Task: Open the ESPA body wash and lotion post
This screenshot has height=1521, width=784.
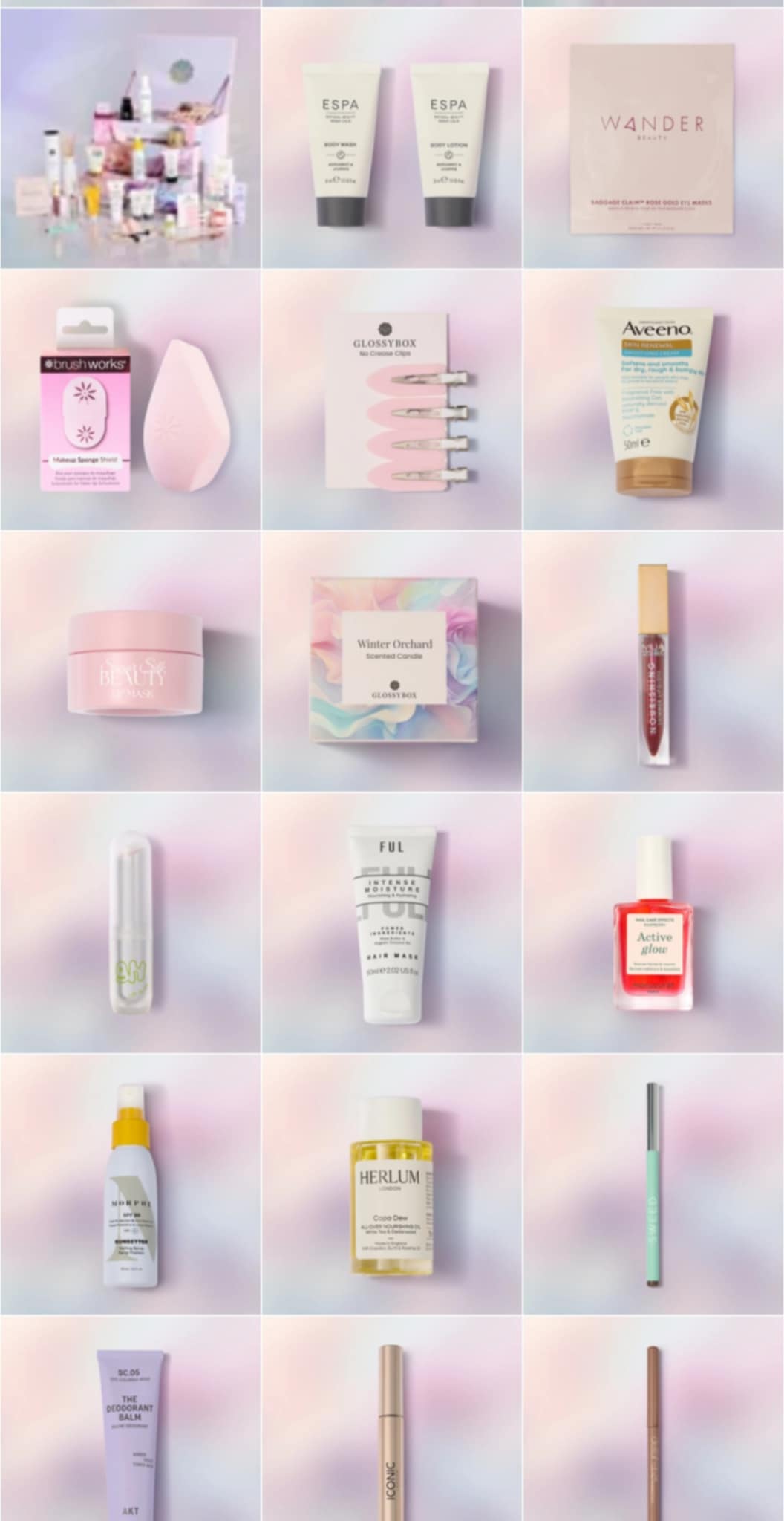Action: click(391, 137)
